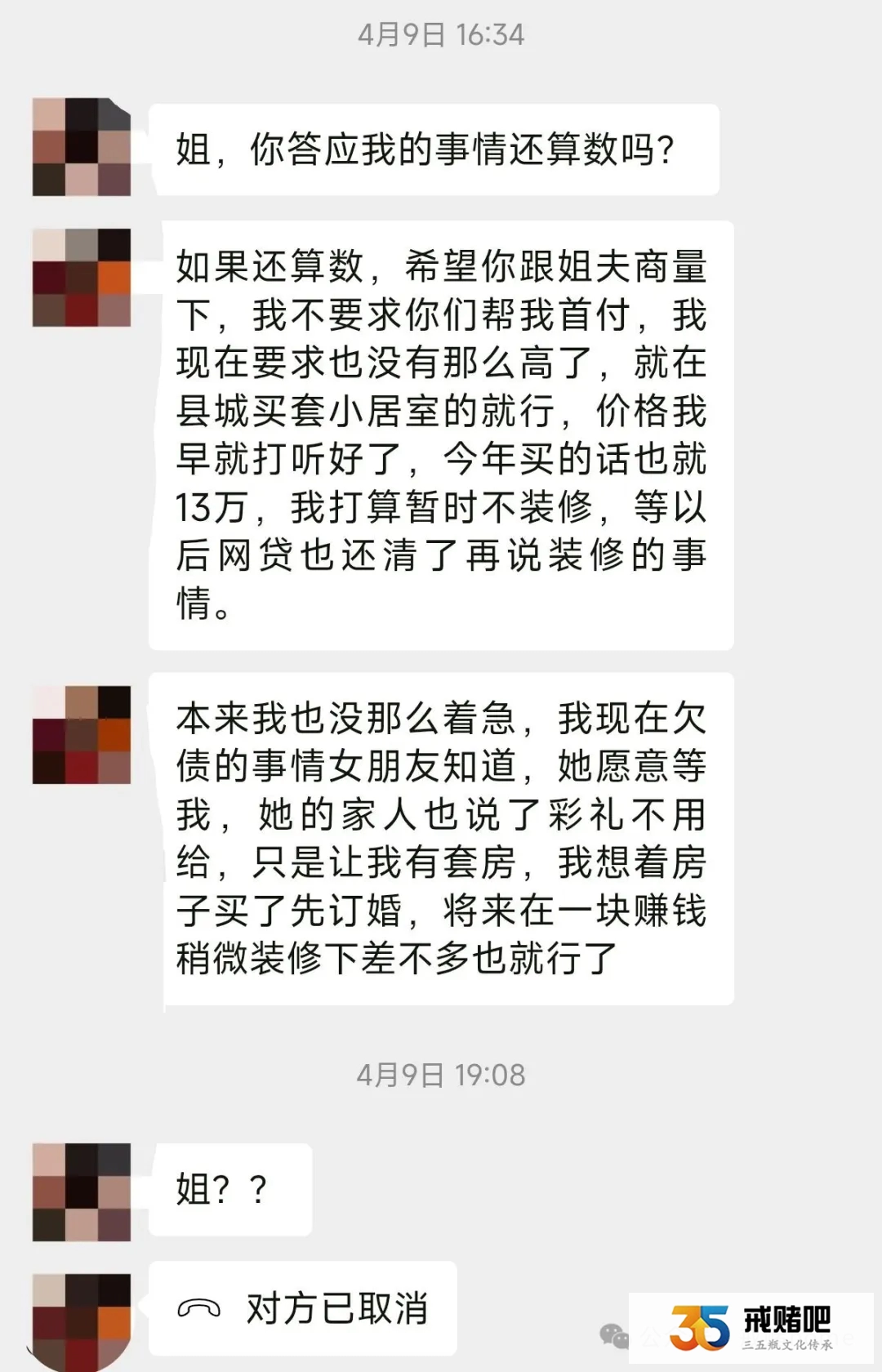Click the 4月9日 19:08 timestamp

[441, 1076]
